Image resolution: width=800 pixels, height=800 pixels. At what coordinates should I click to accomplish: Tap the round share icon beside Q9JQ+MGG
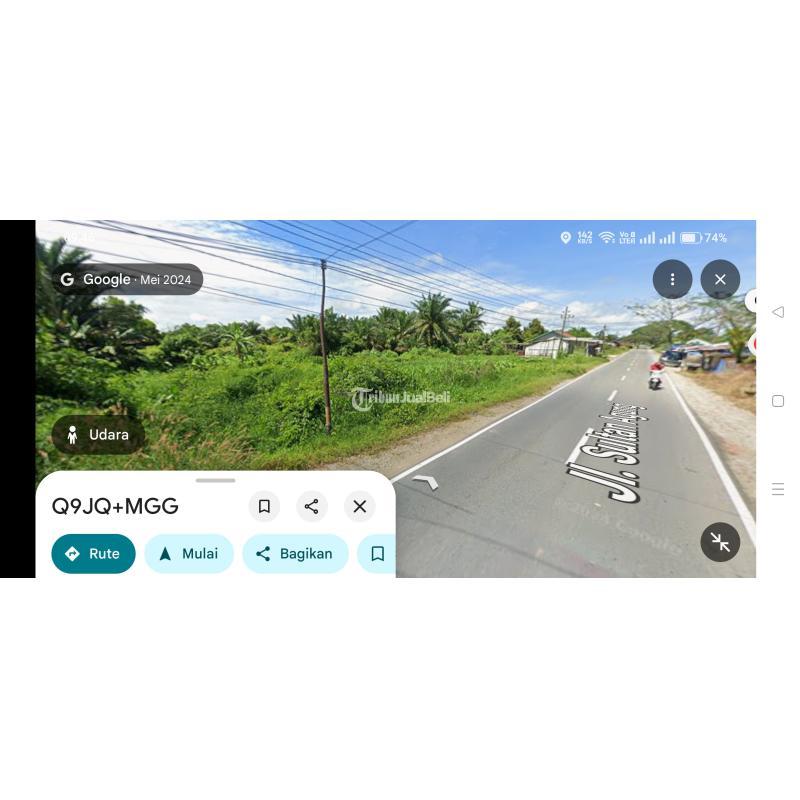(311, 506)
